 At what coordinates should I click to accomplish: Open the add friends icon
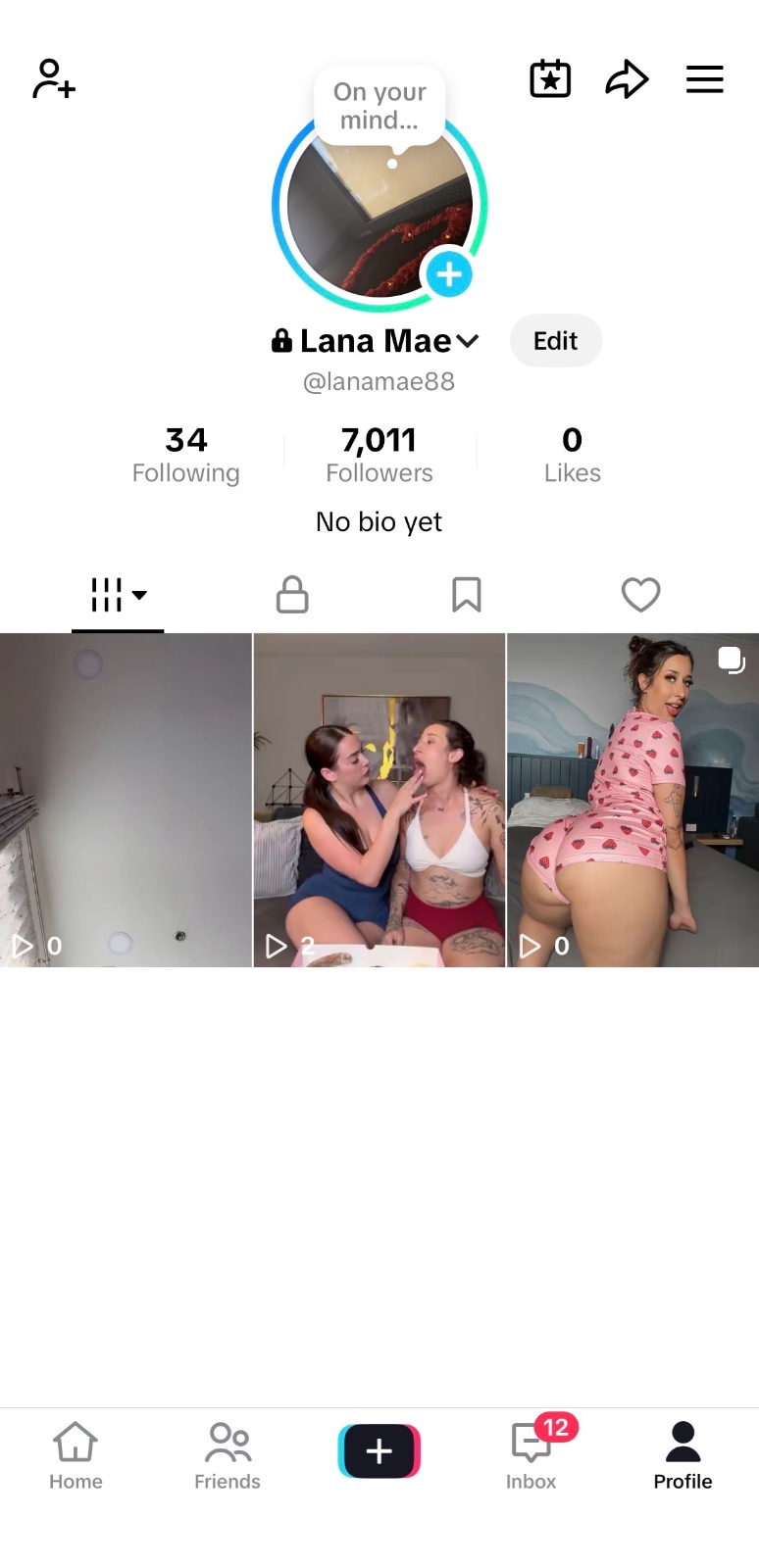pyautogui.click(x=54, y=79)
